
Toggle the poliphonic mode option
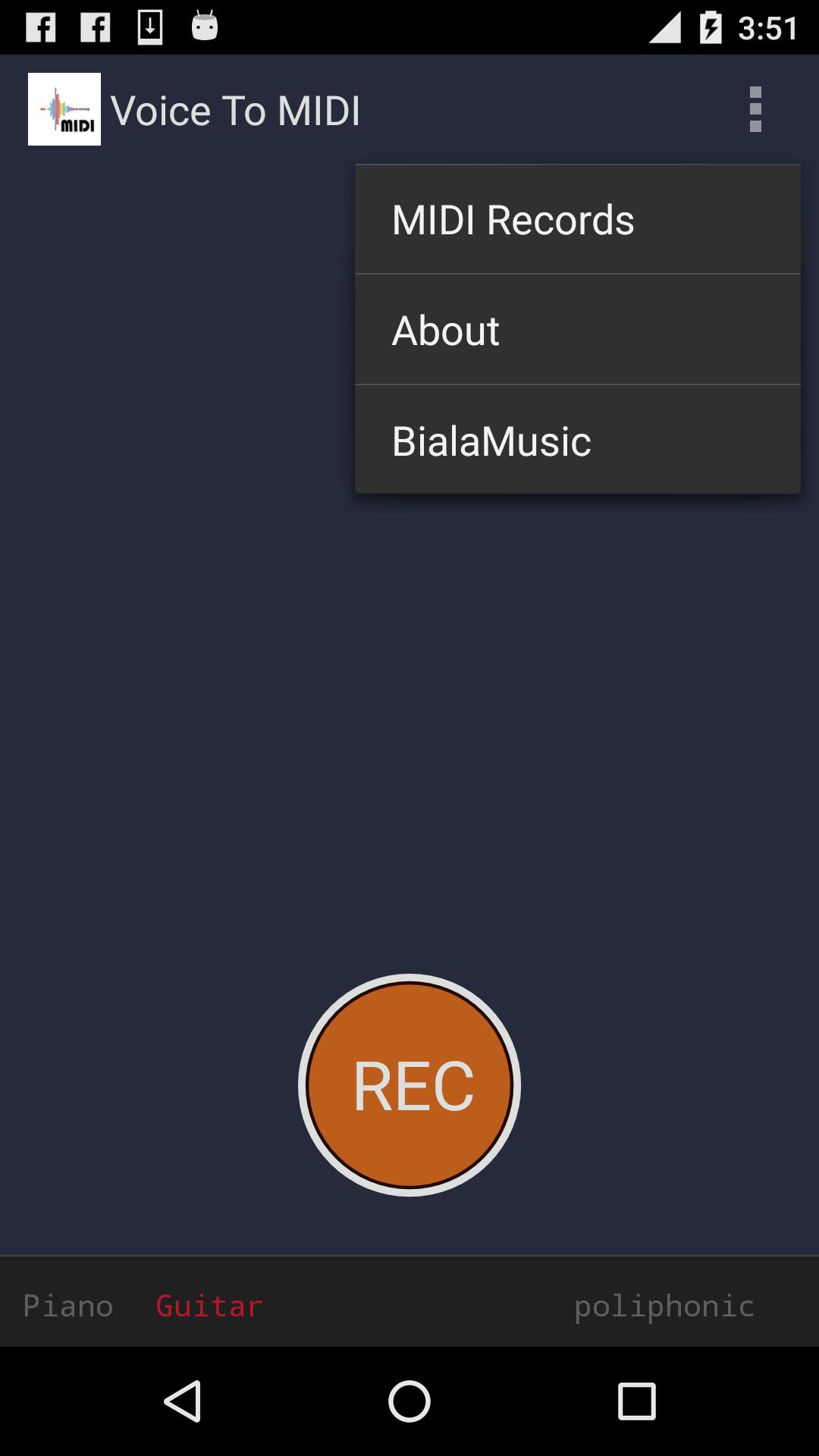(664, 1307)
